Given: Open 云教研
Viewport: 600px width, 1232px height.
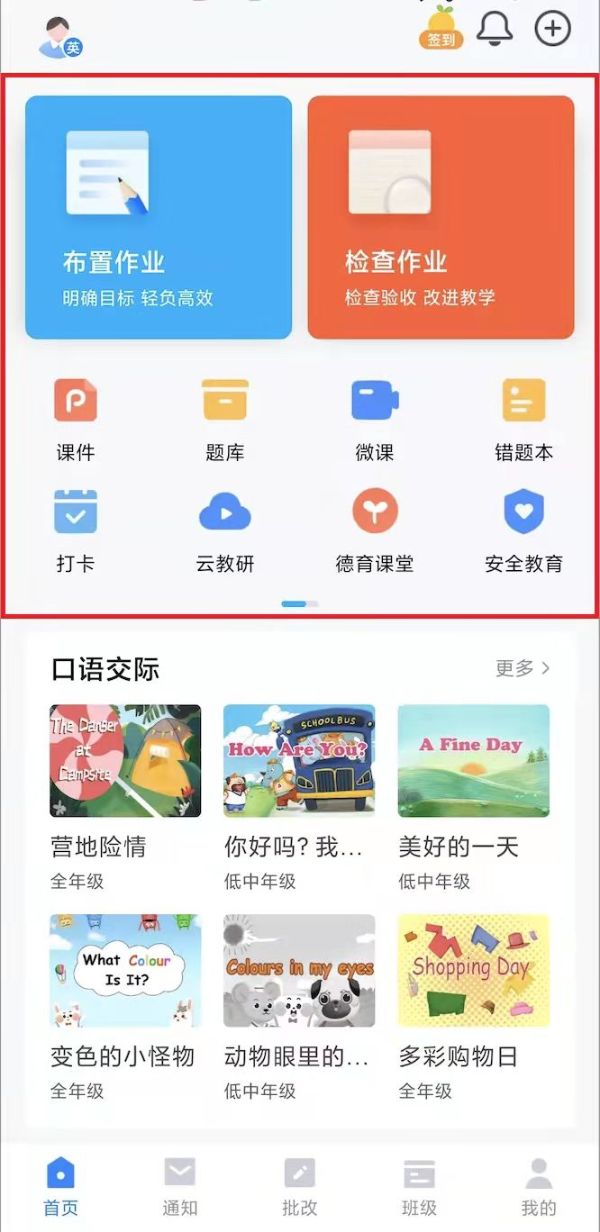Looking at the screenshot, I should coord(225,530).
